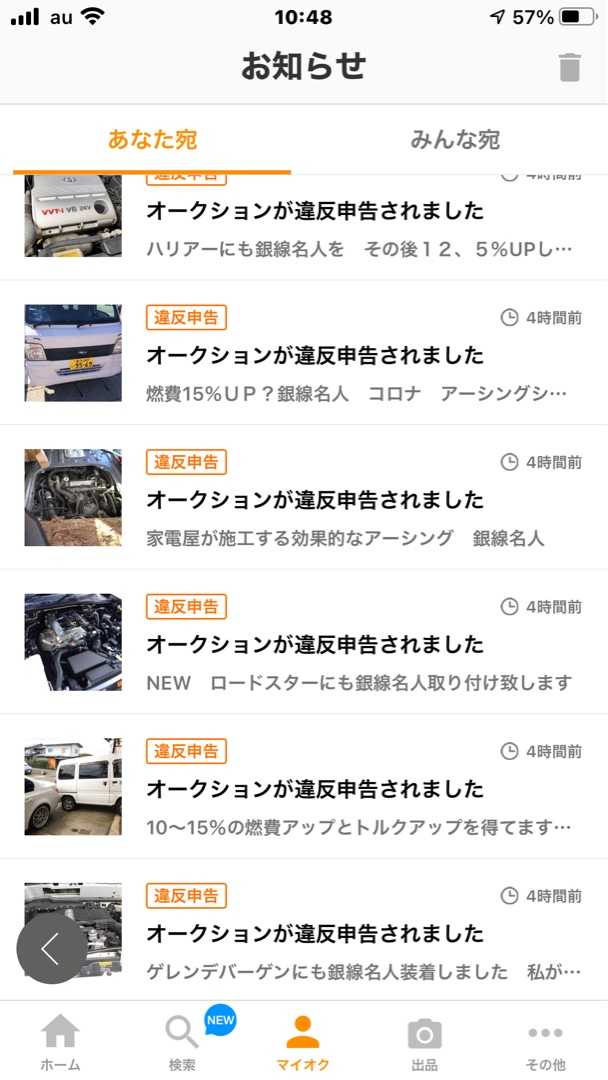Open the その他 menu tab
This screenshot has width=608, height=1080.
545,1042
